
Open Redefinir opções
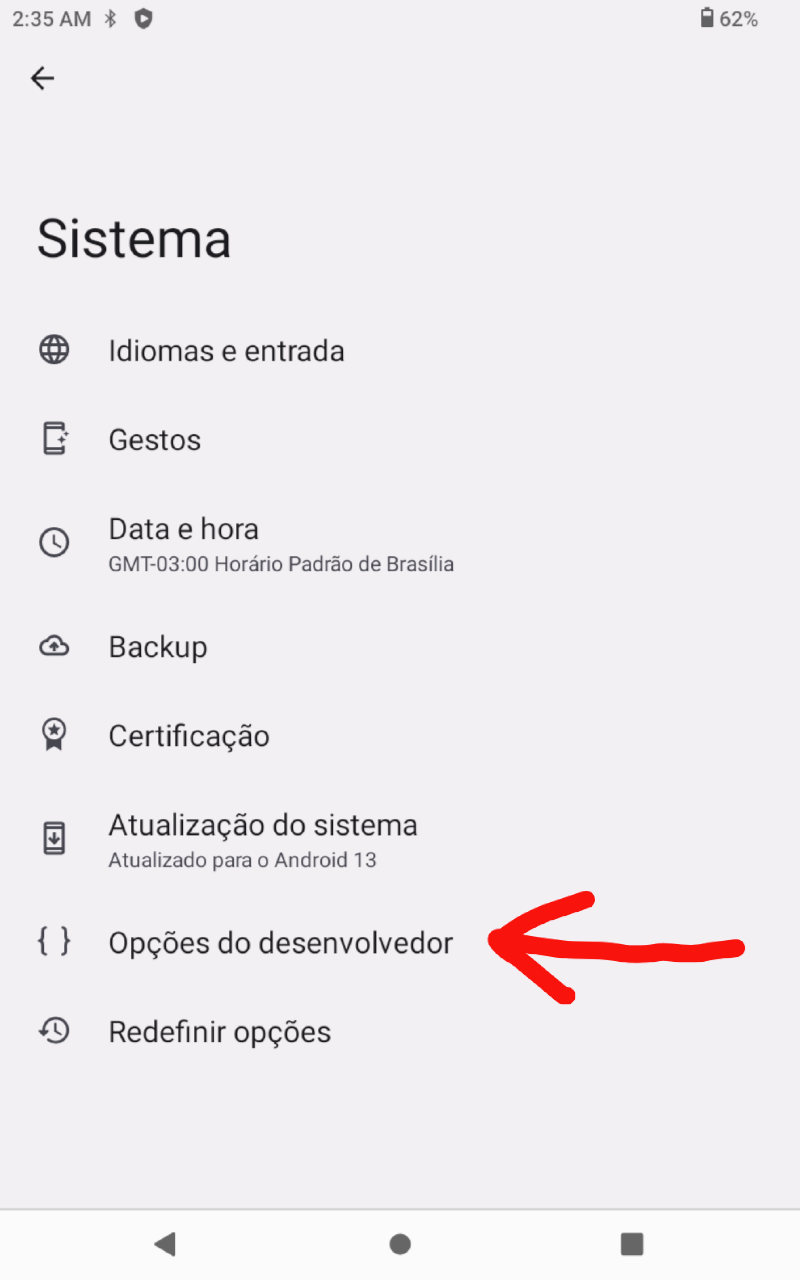(x=219, y=1031)
